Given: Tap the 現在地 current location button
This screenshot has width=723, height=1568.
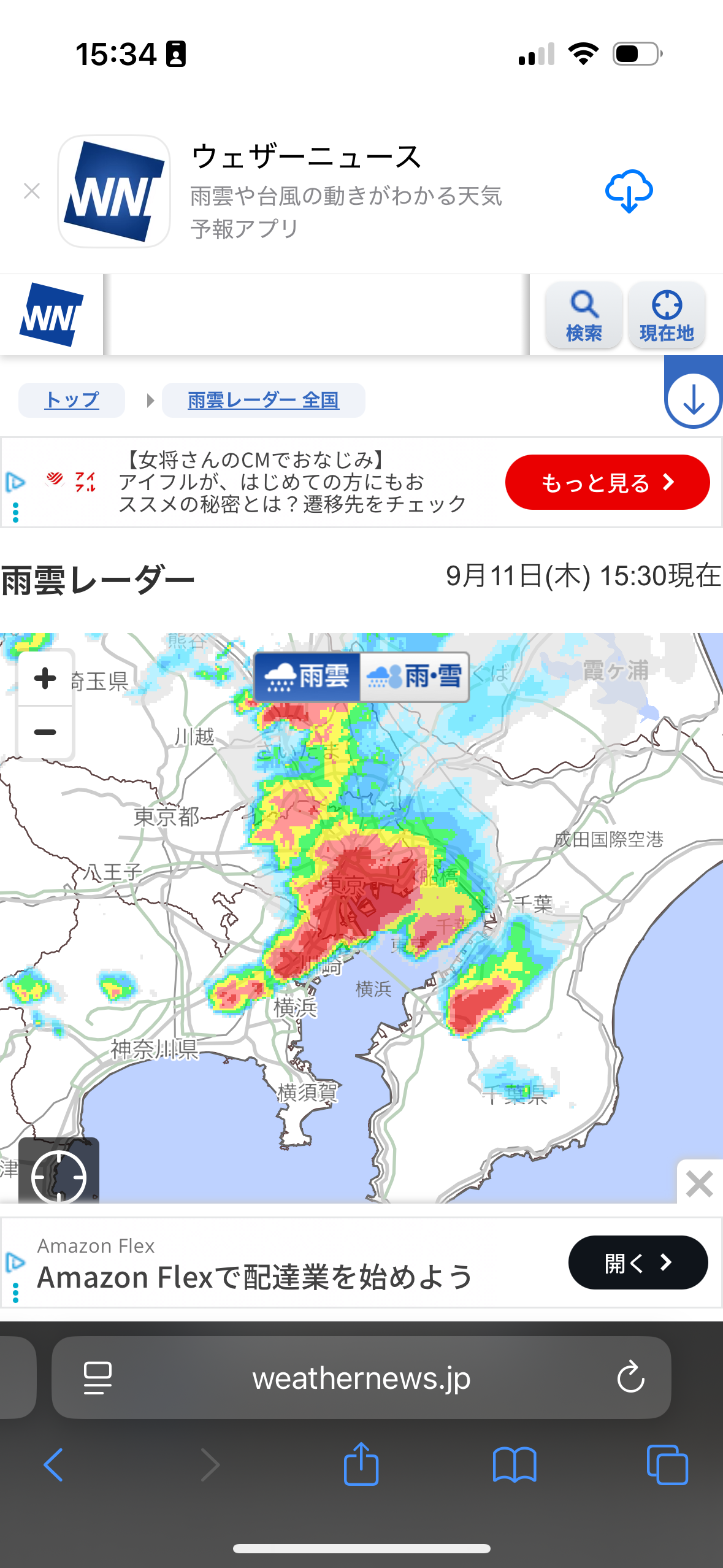Looking at the screenshot, I should pos(667,315).
